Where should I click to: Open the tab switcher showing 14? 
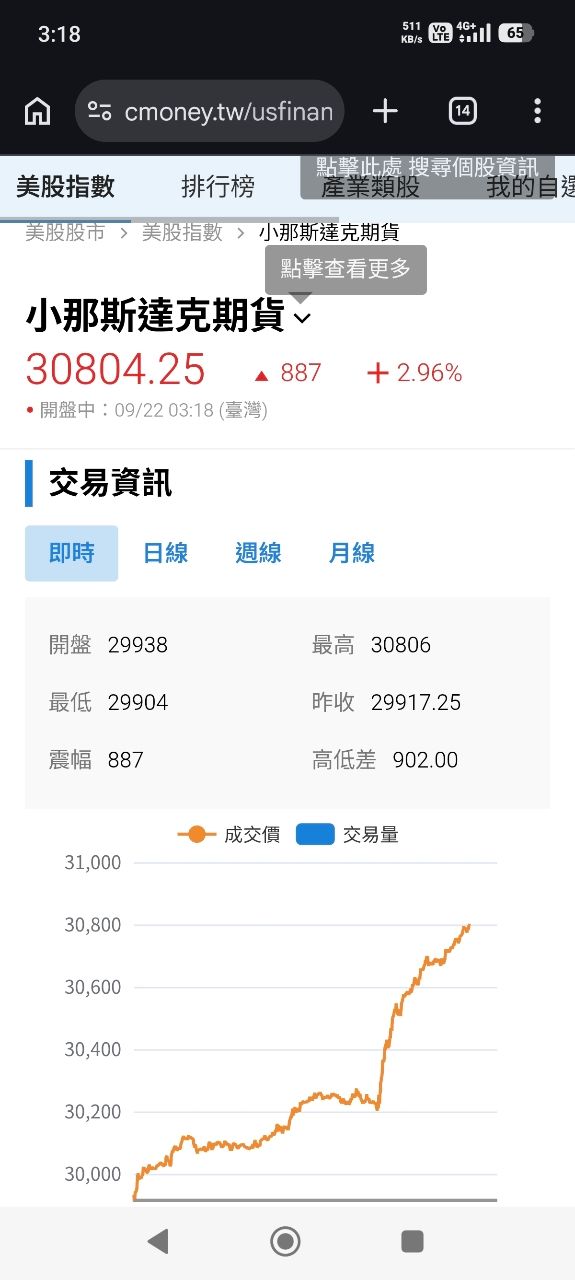tap(462, 111)
